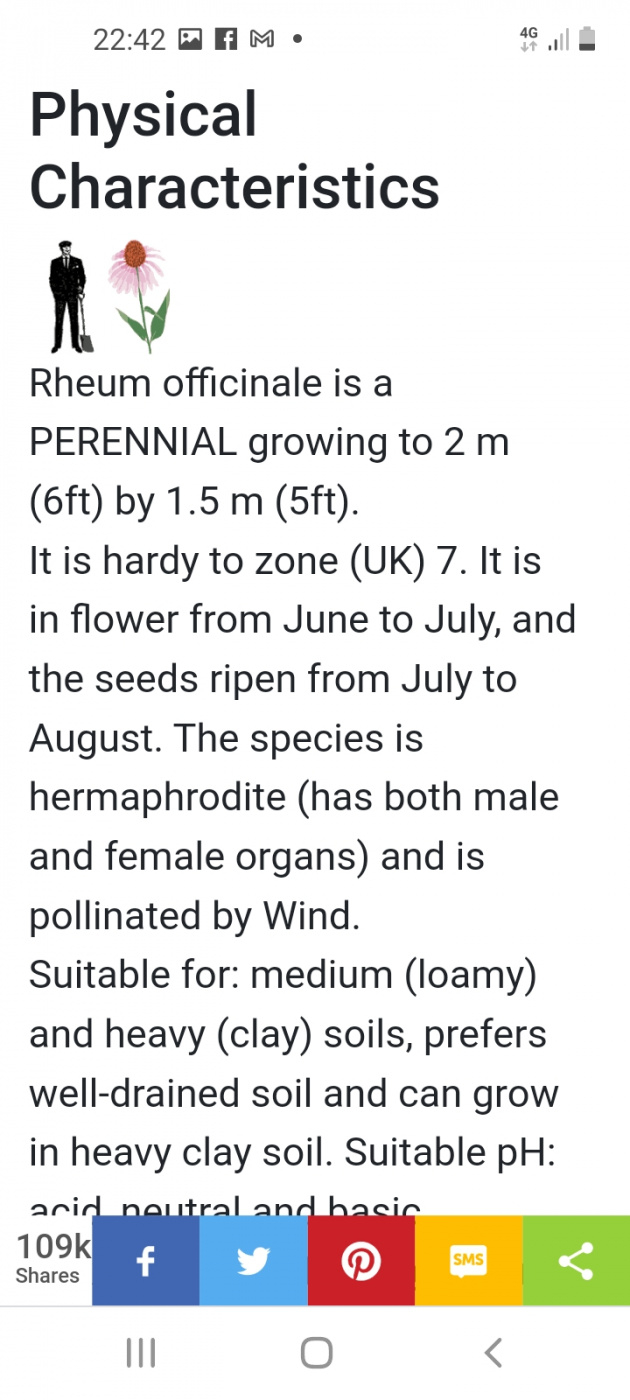Screen dimensions: 630x1400
Task: Share this page via SMS
Action: [x=468, y=1260]
